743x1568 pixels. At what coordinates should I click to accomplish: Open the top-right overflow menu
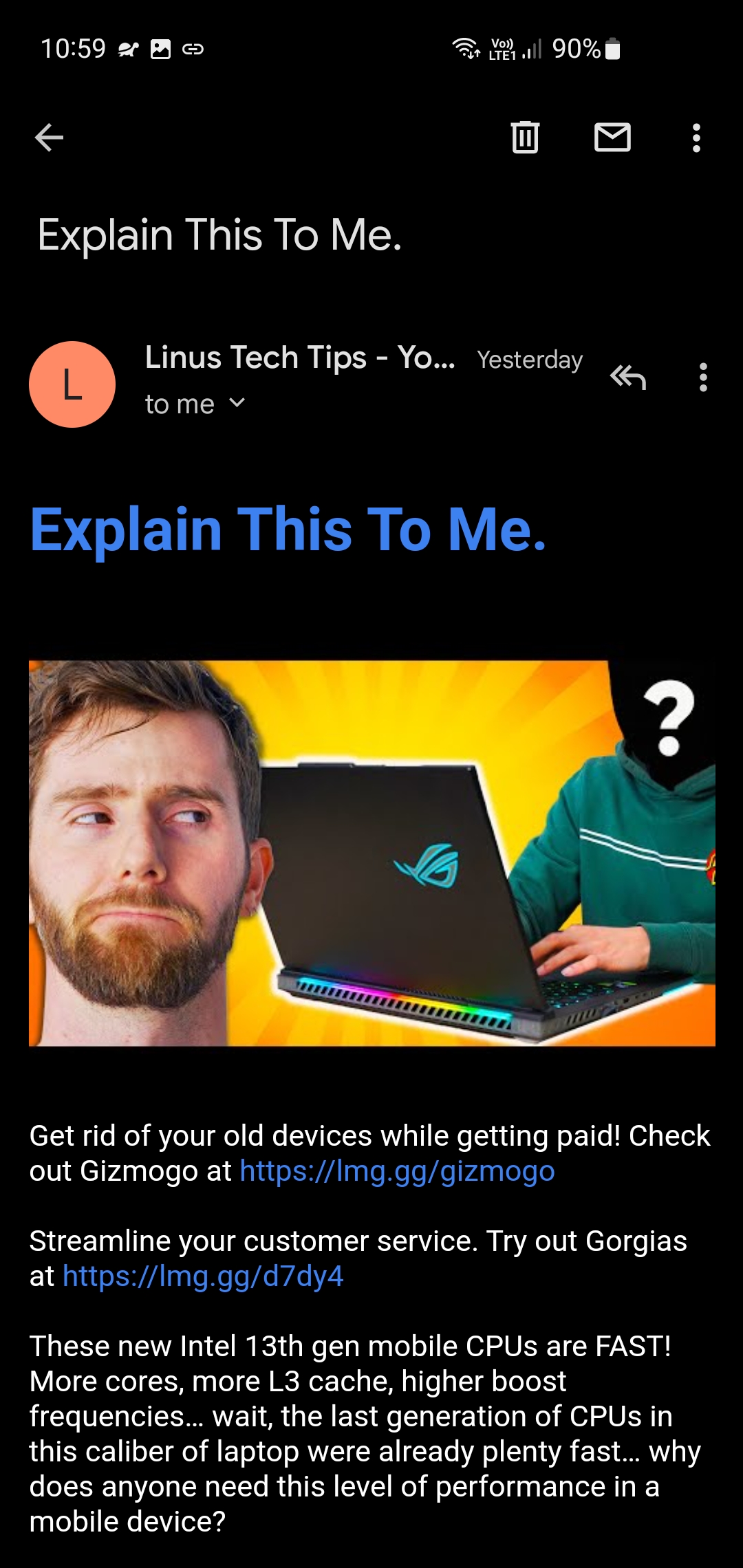(x=696, y=138)
